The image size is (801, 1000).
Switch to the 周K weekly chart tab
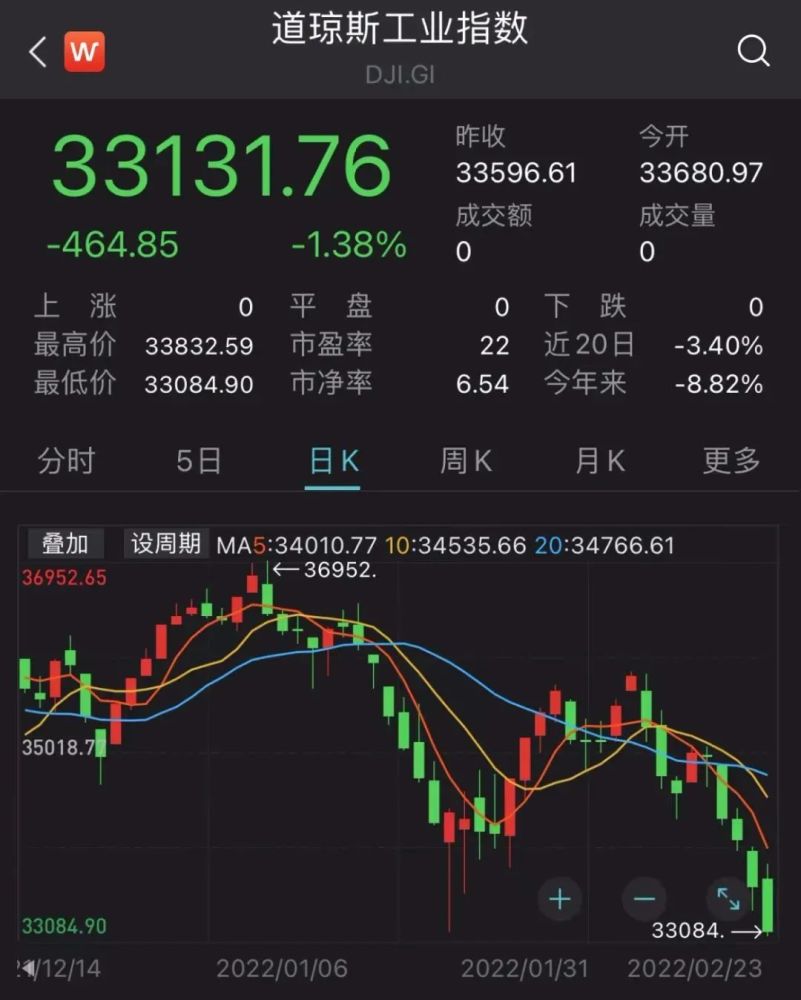pos(464,461)
